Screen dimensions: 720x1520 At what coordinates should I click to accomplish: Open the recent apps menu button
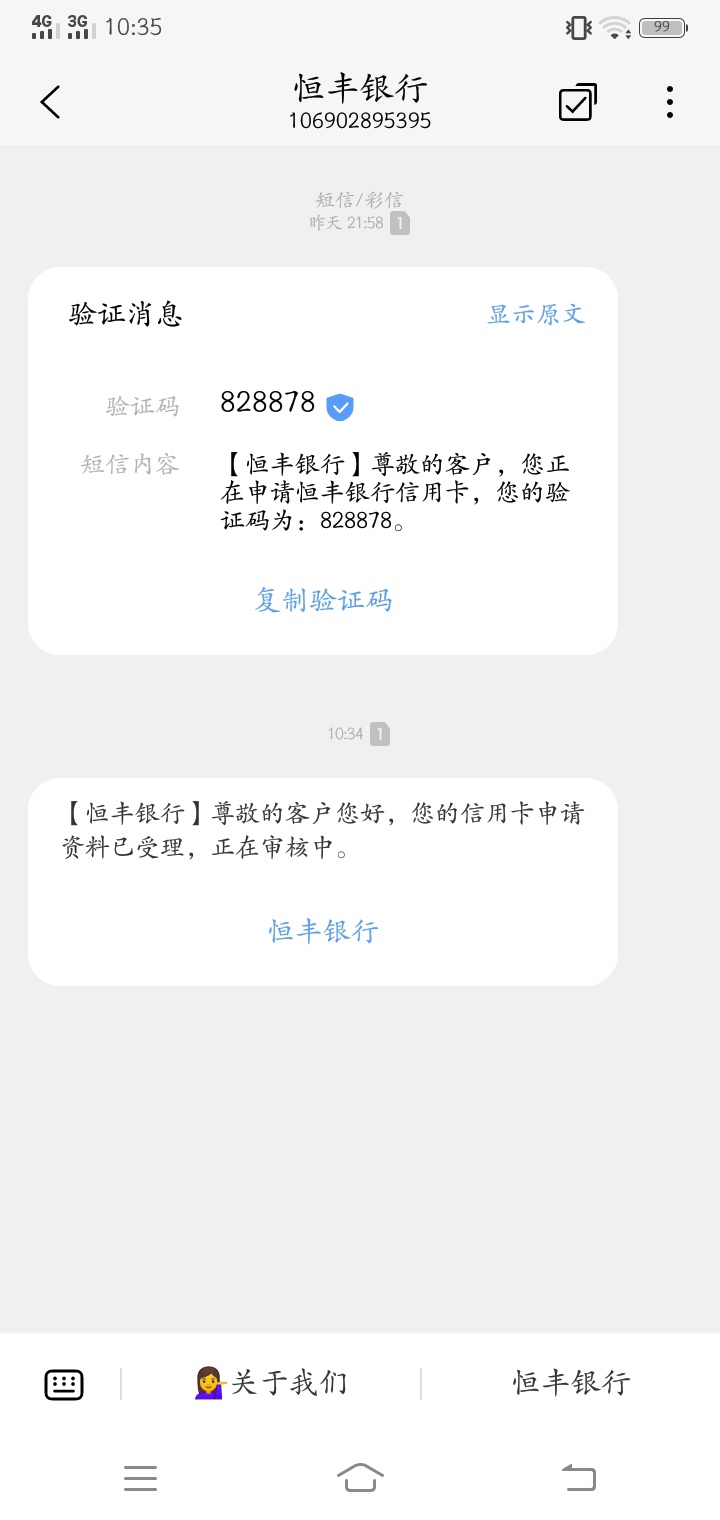tap(140, 1477)
